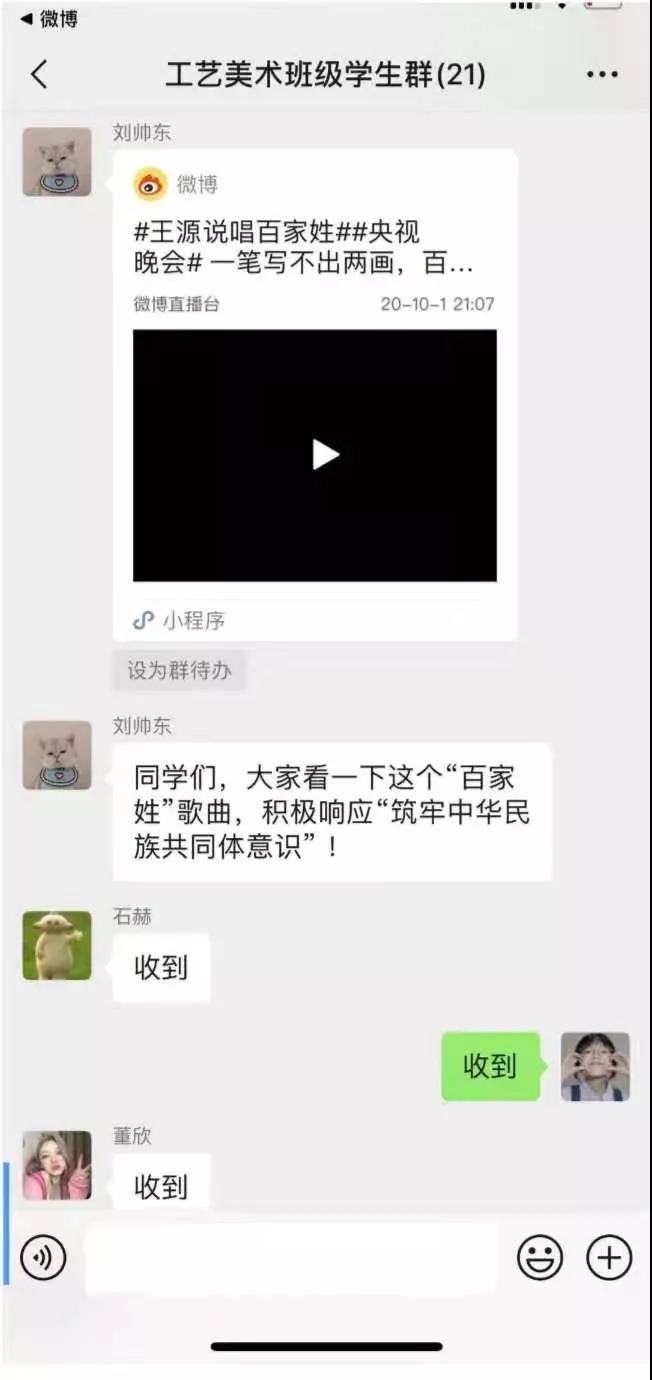
Task: Open 石赫's profile avatar
Action: 57,945
